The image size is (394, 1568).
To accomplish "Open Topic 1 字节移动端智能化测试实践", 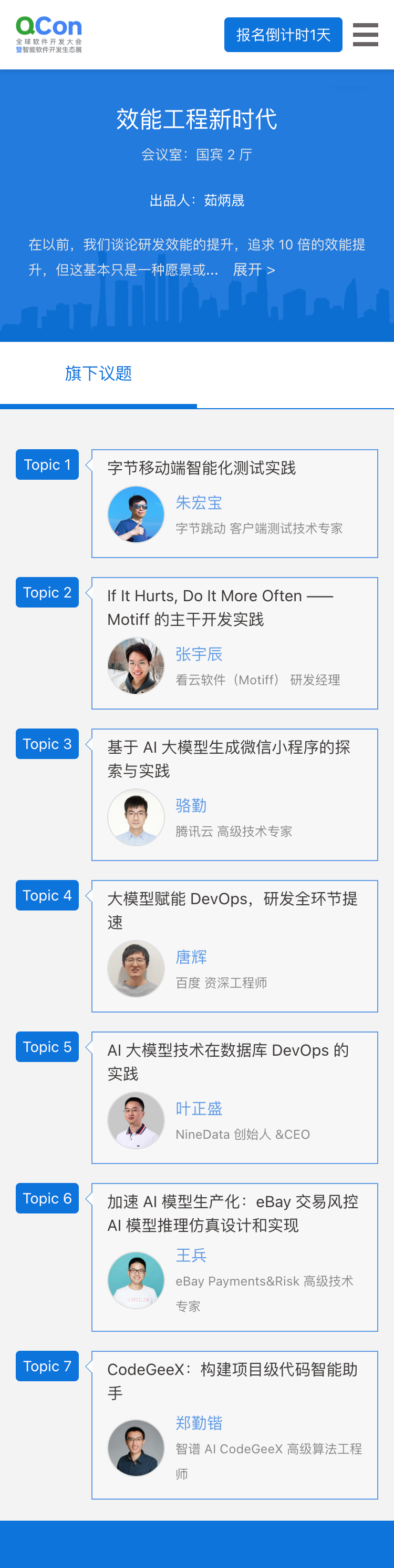I will [x=201, y=468].
